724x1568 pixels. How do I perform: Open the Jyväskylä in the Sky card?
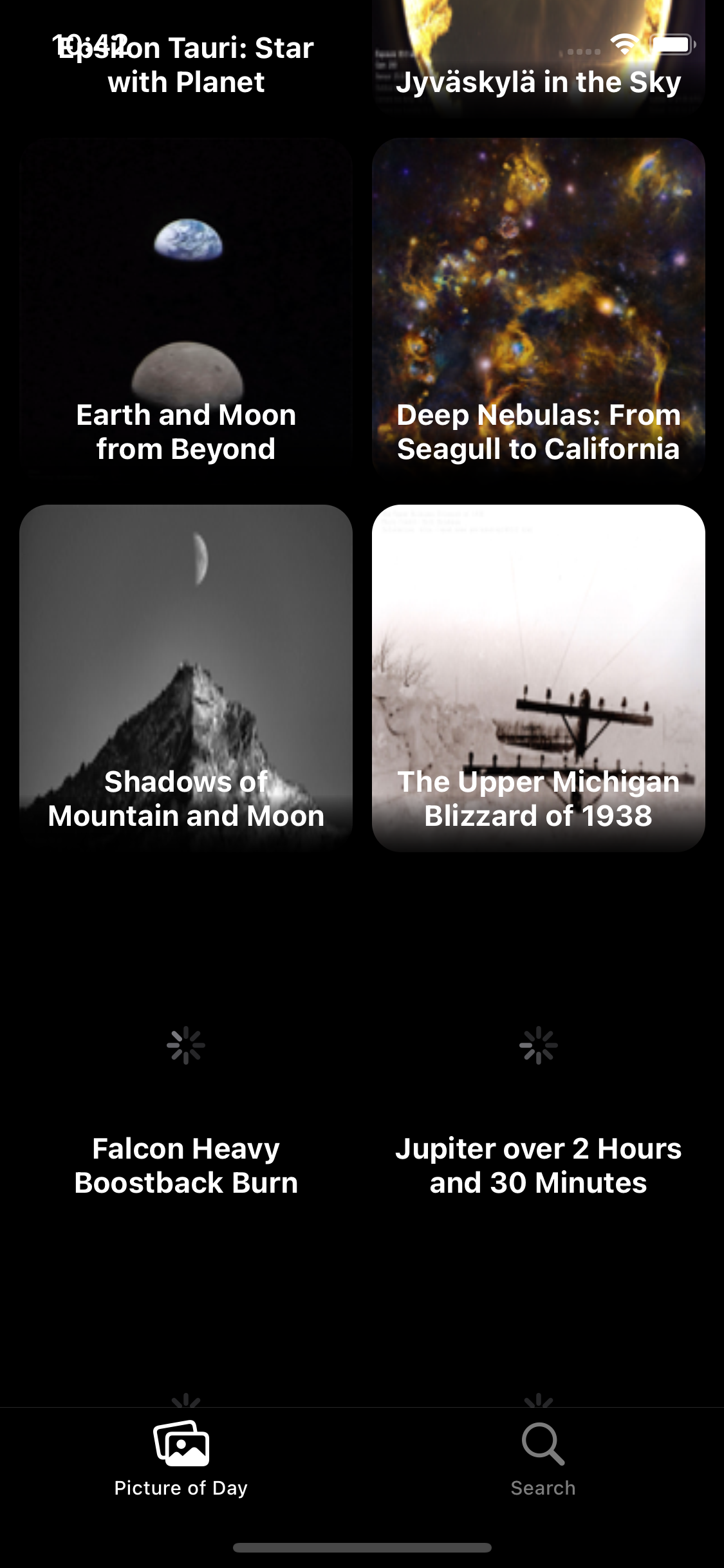538,64
